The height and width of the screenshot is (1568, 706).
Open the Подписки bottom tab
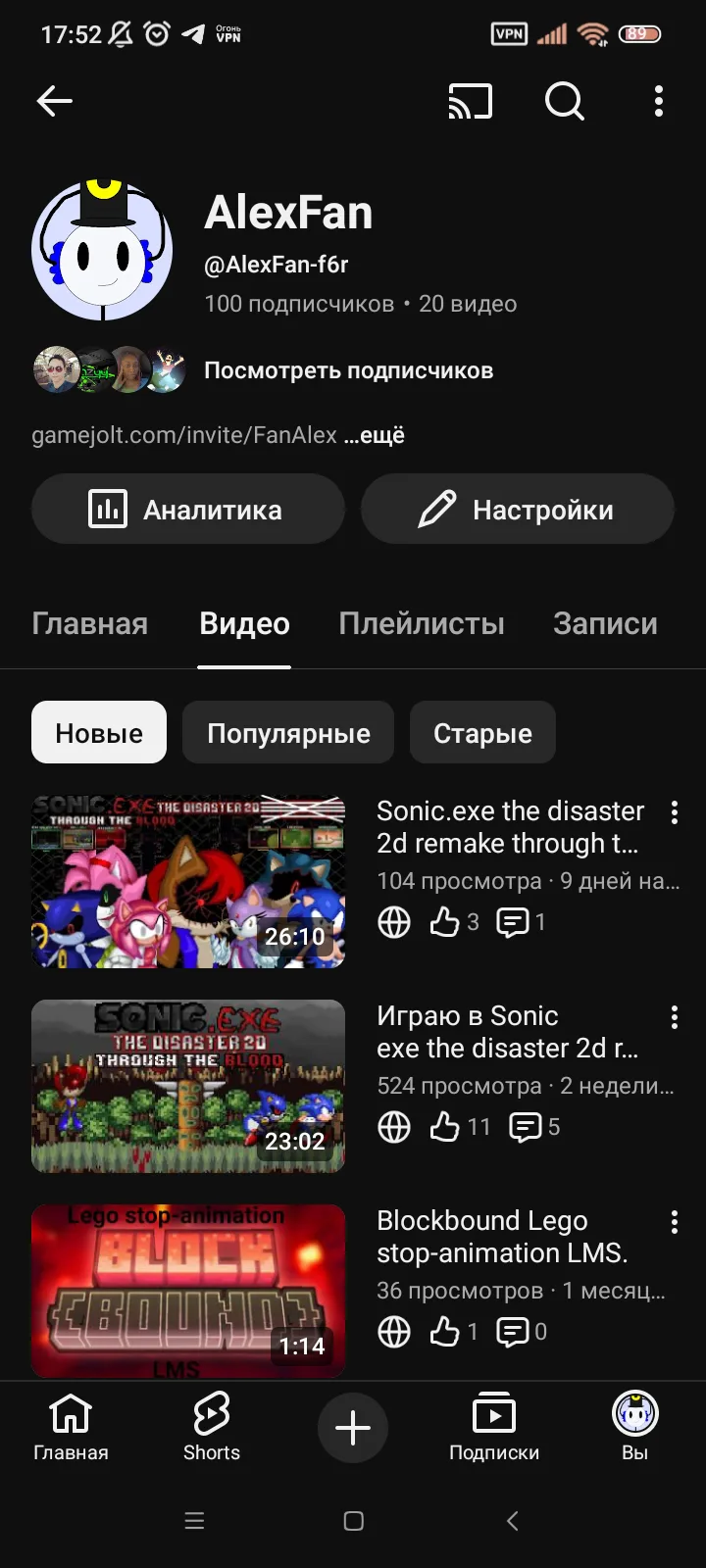coord(494,1426)
